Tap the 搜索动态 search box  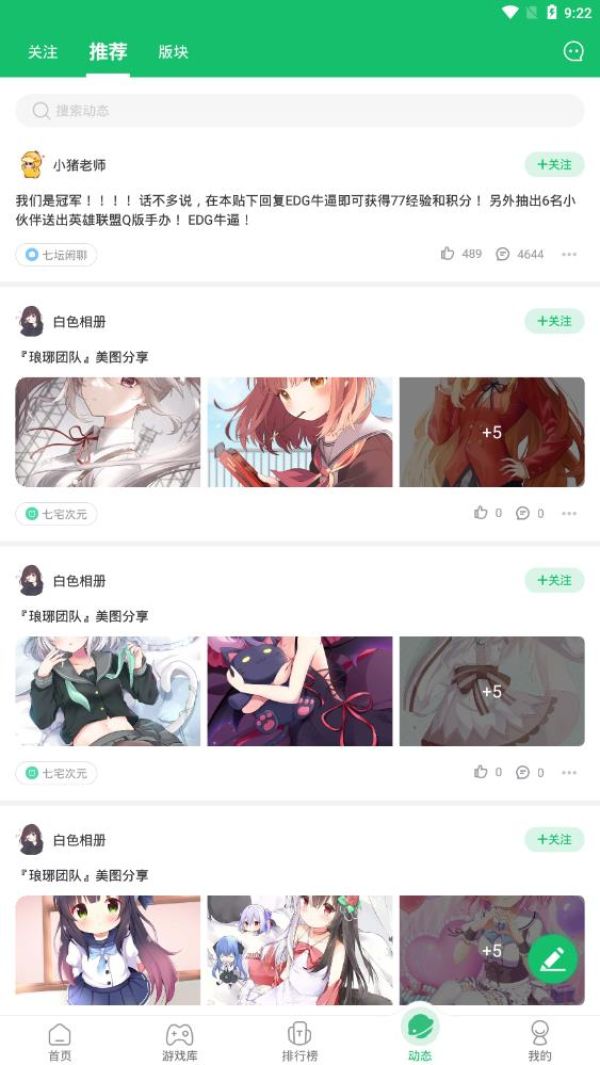[x=299, y=110]
